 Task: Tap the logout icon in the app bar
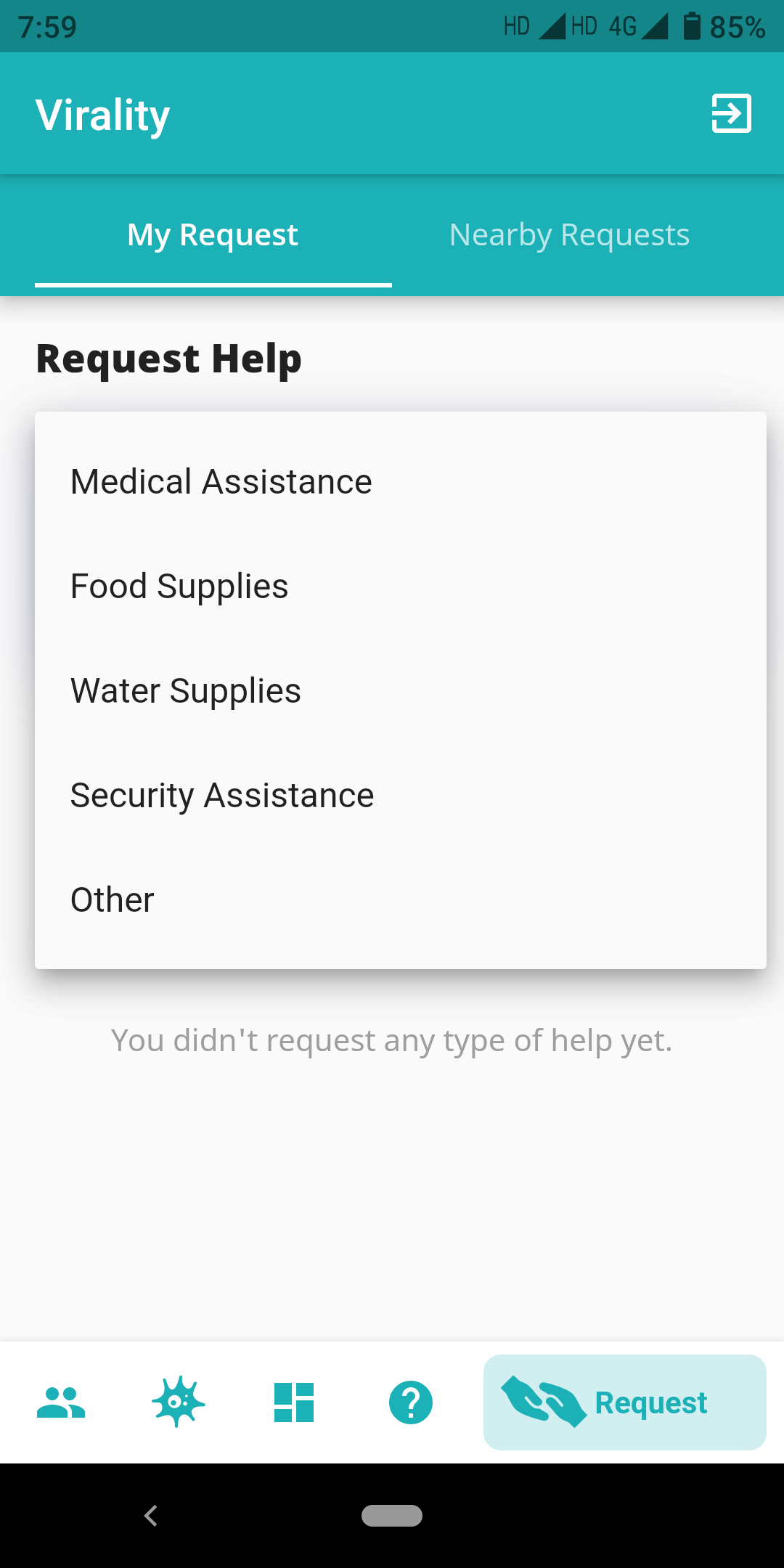731,114
